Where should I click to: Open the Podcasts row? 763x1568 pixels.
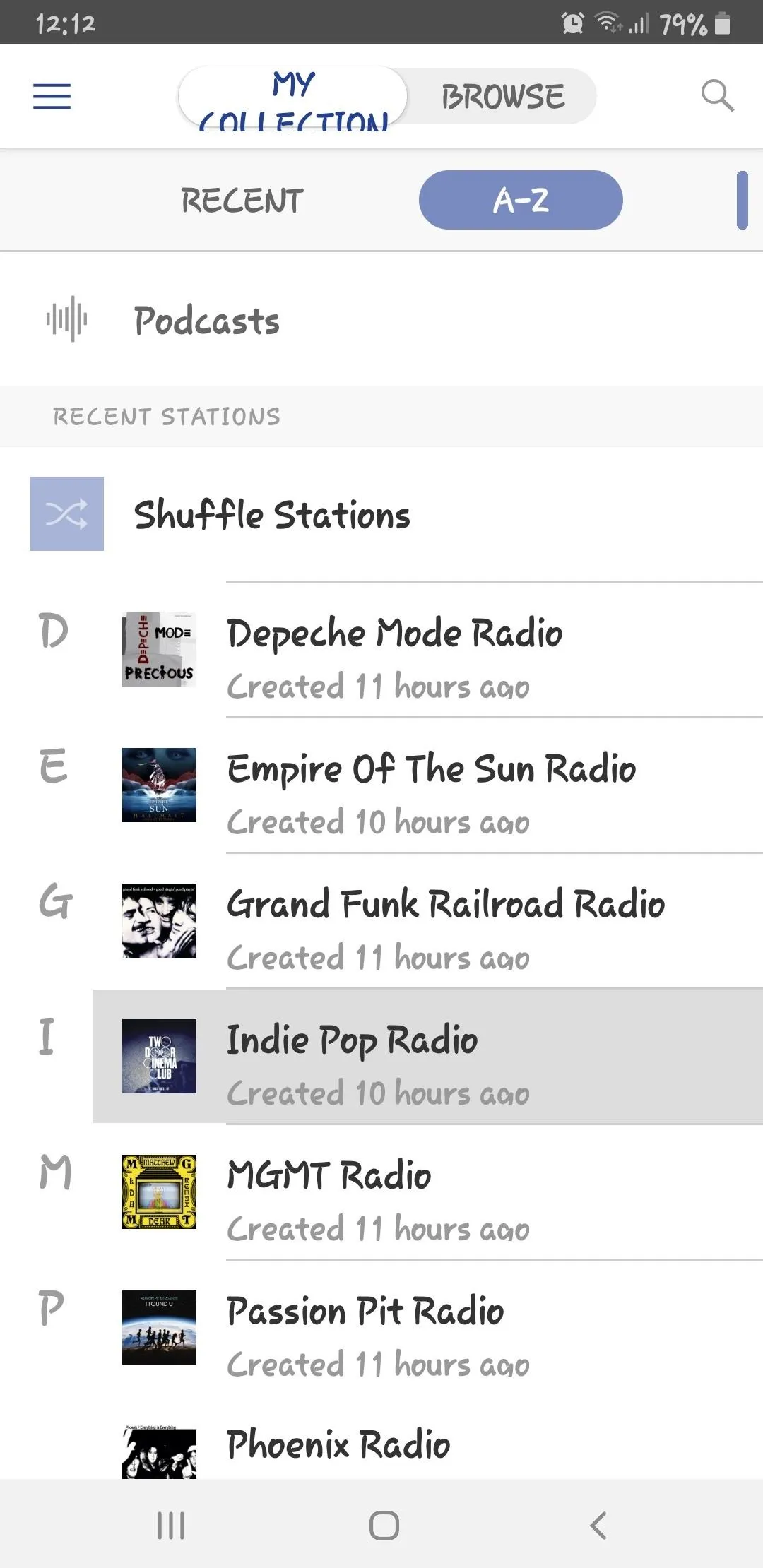[x=381, y=320]
